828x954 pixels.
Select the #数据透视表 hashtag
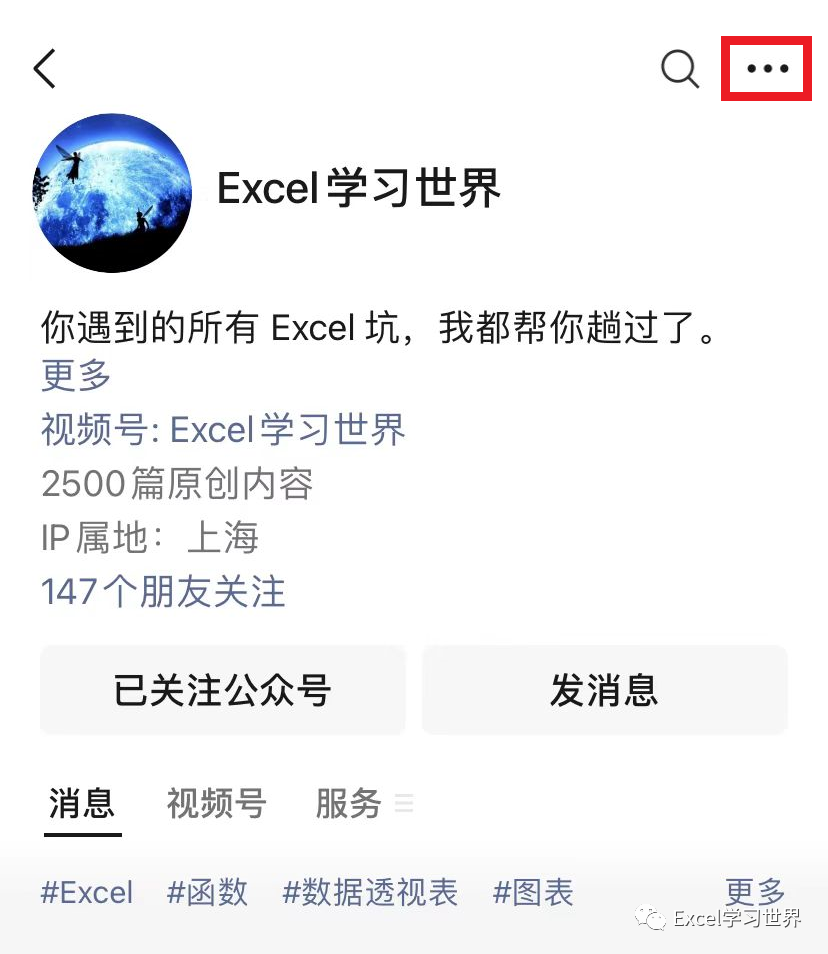point(372,893)
